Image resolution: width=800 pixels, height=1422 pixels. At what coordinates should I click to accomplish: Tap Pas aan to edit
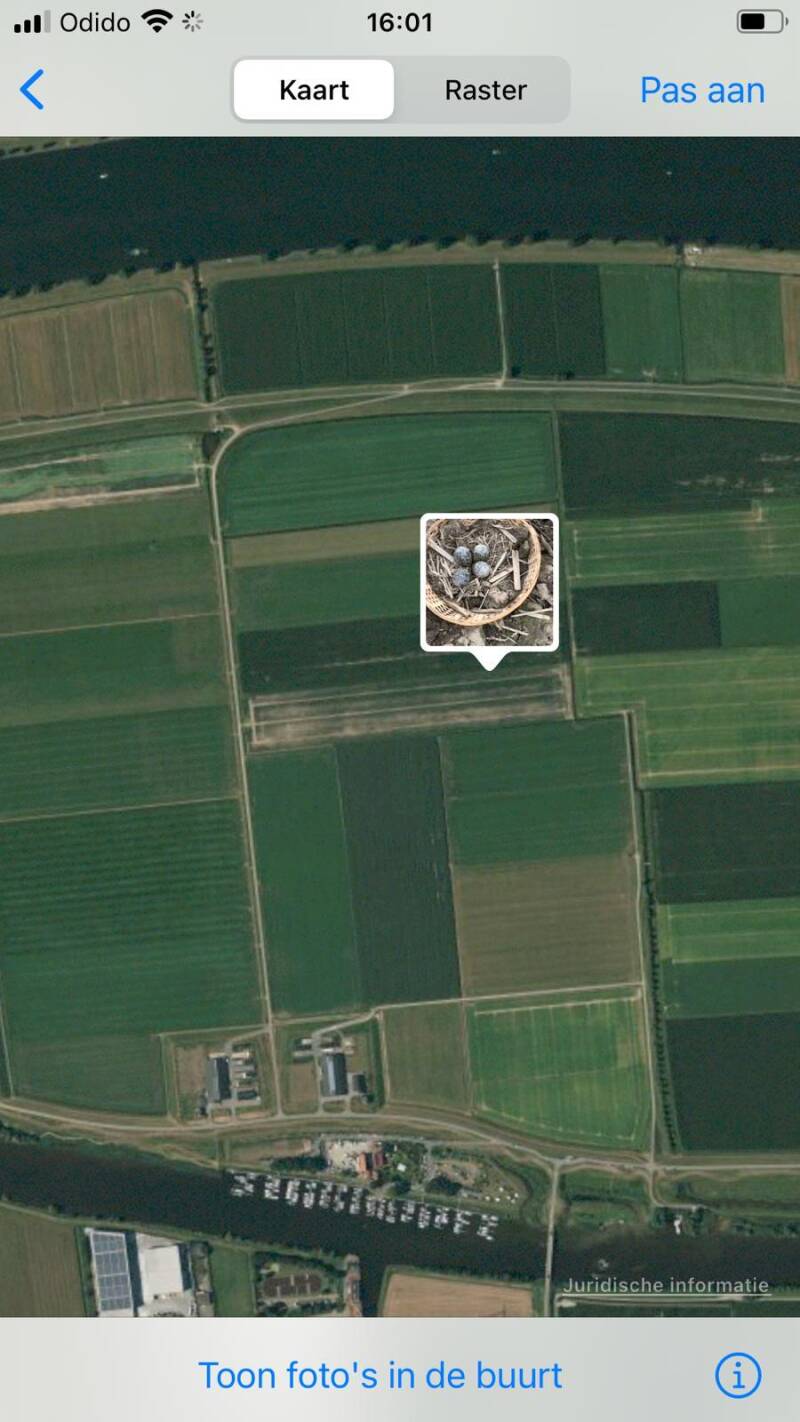pyautogui.click(x=702, y=90)
